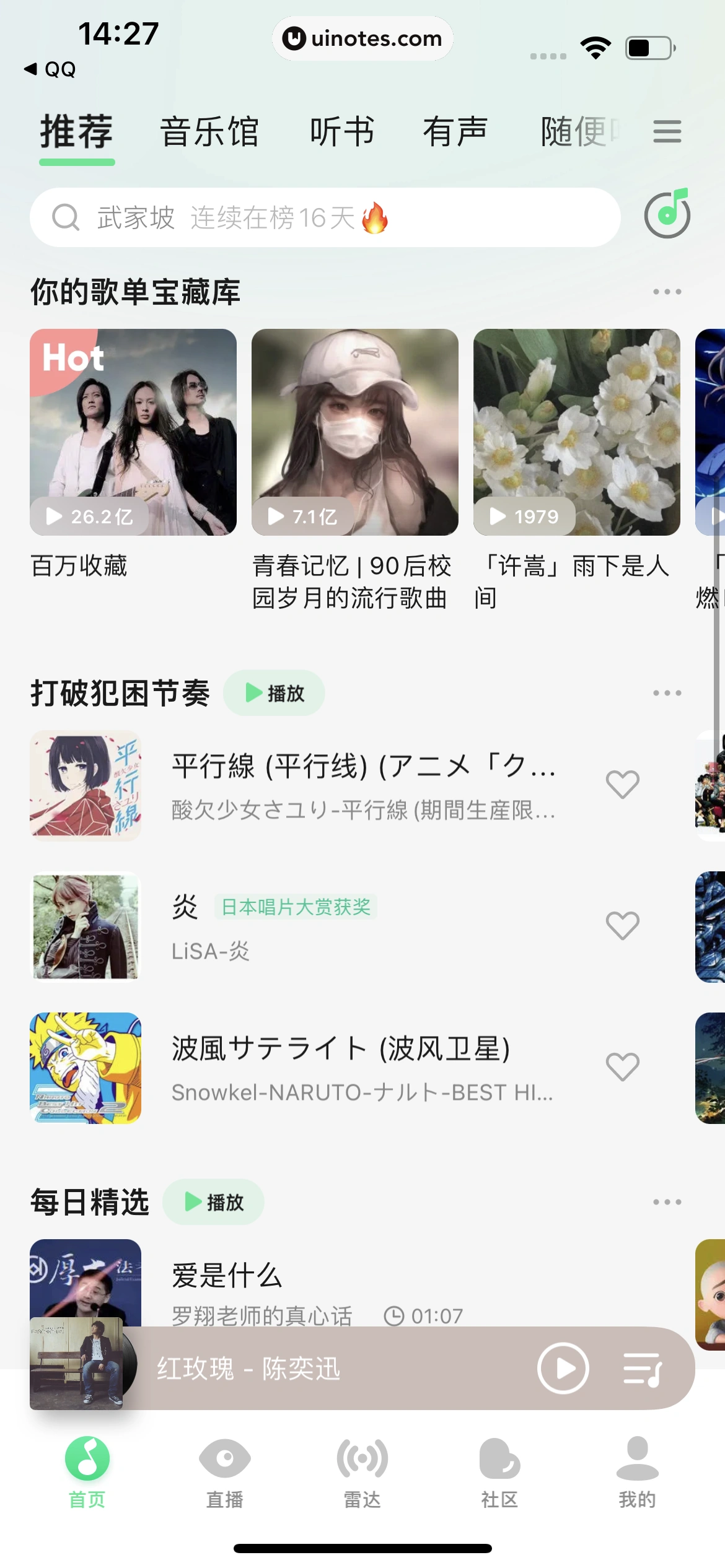Open the 听书 tab

[342, 132]
